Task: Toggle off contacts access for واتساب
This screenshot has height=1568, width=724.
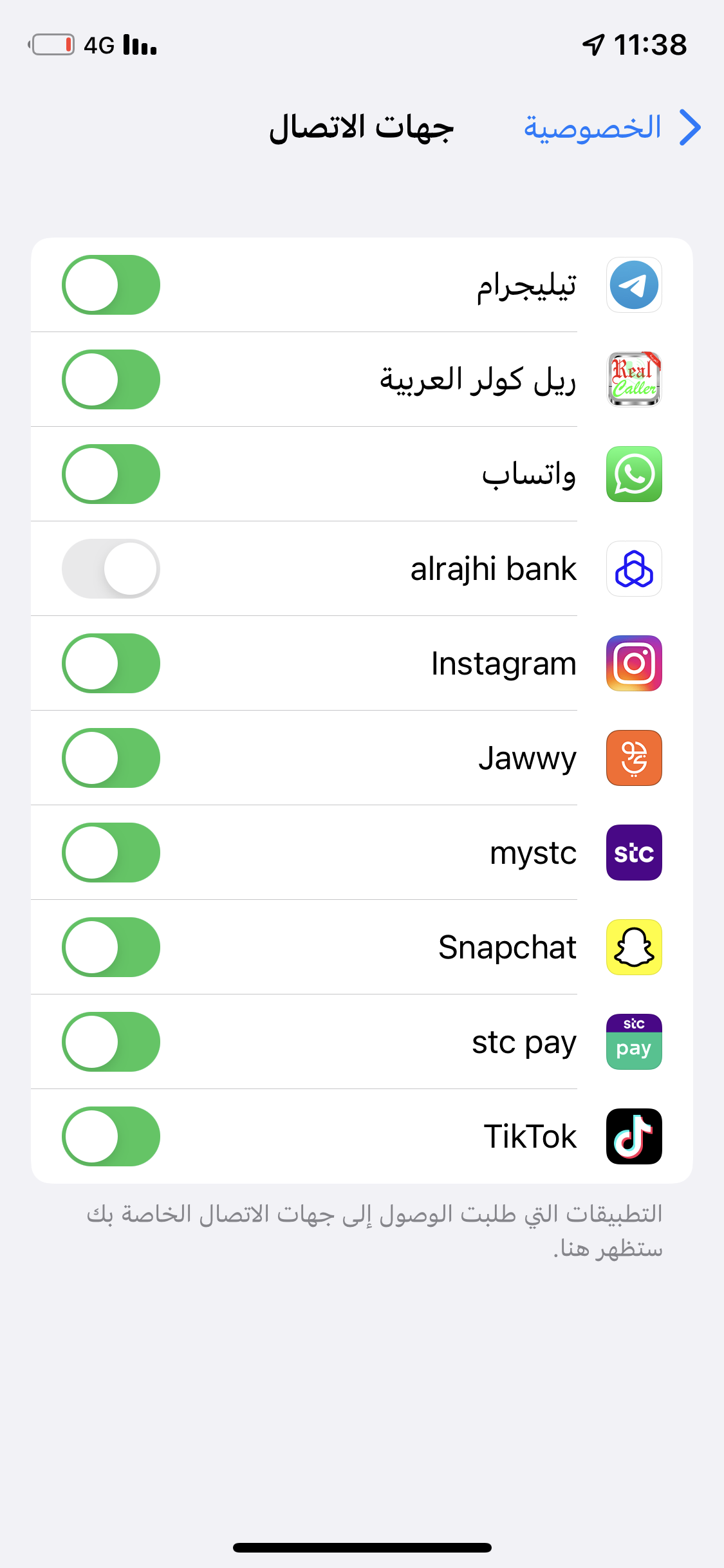Action: tap(111, 474)
